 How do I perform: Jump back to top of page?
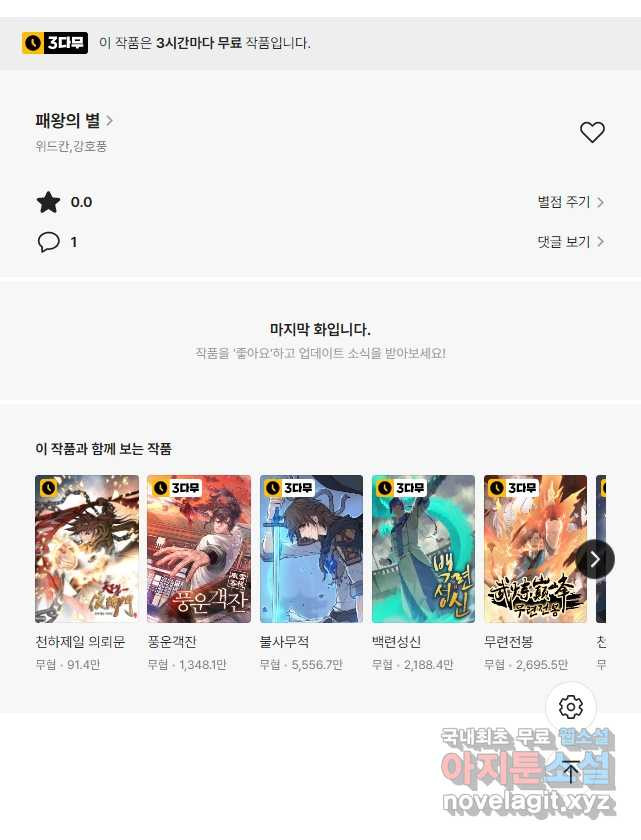[571, 771]
